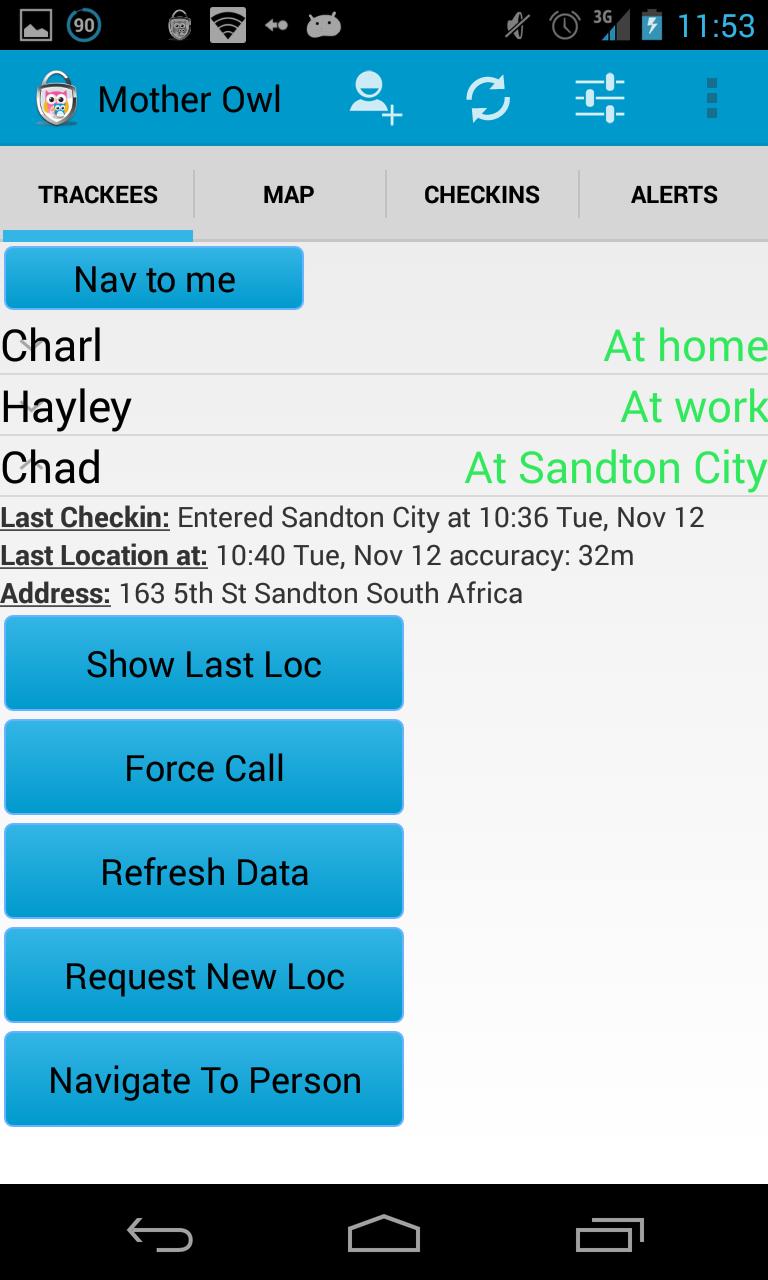
Task: Select Charl in the trackee list
Action: [x=384, y=346]
